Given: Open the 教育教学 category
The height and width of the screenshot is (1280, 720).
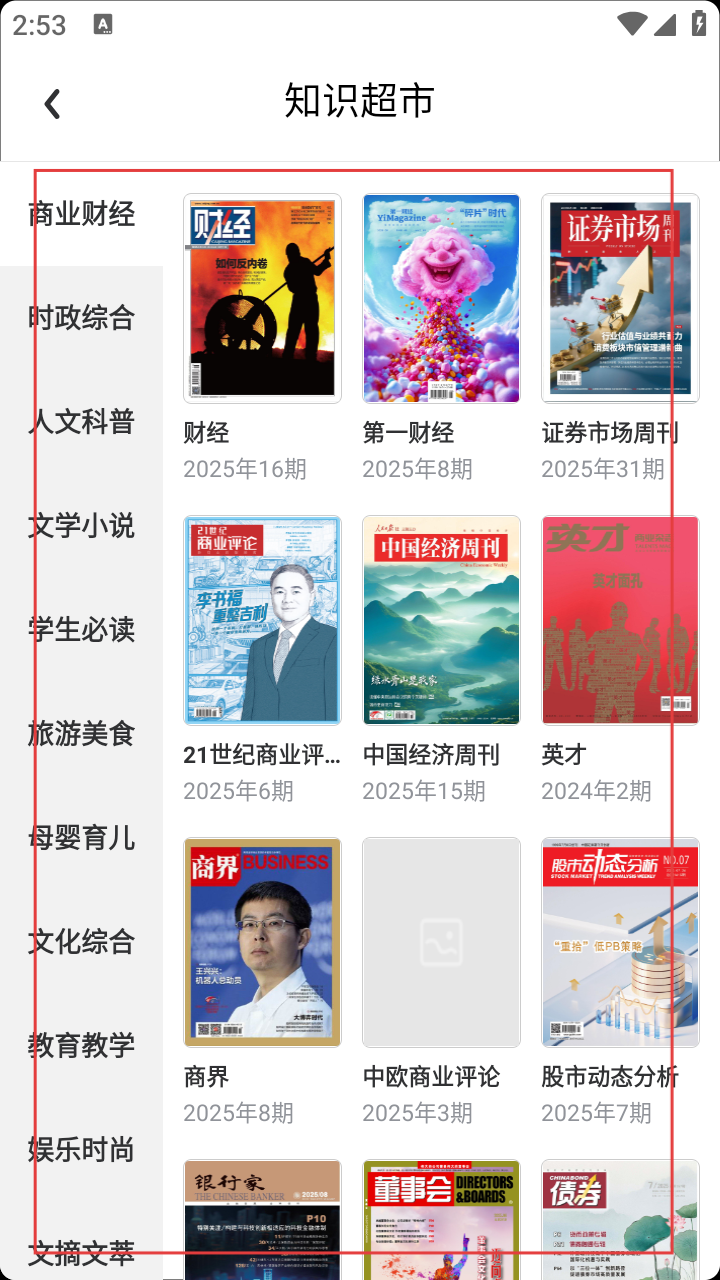Looking at the screenshot, I should [82, 1046].
